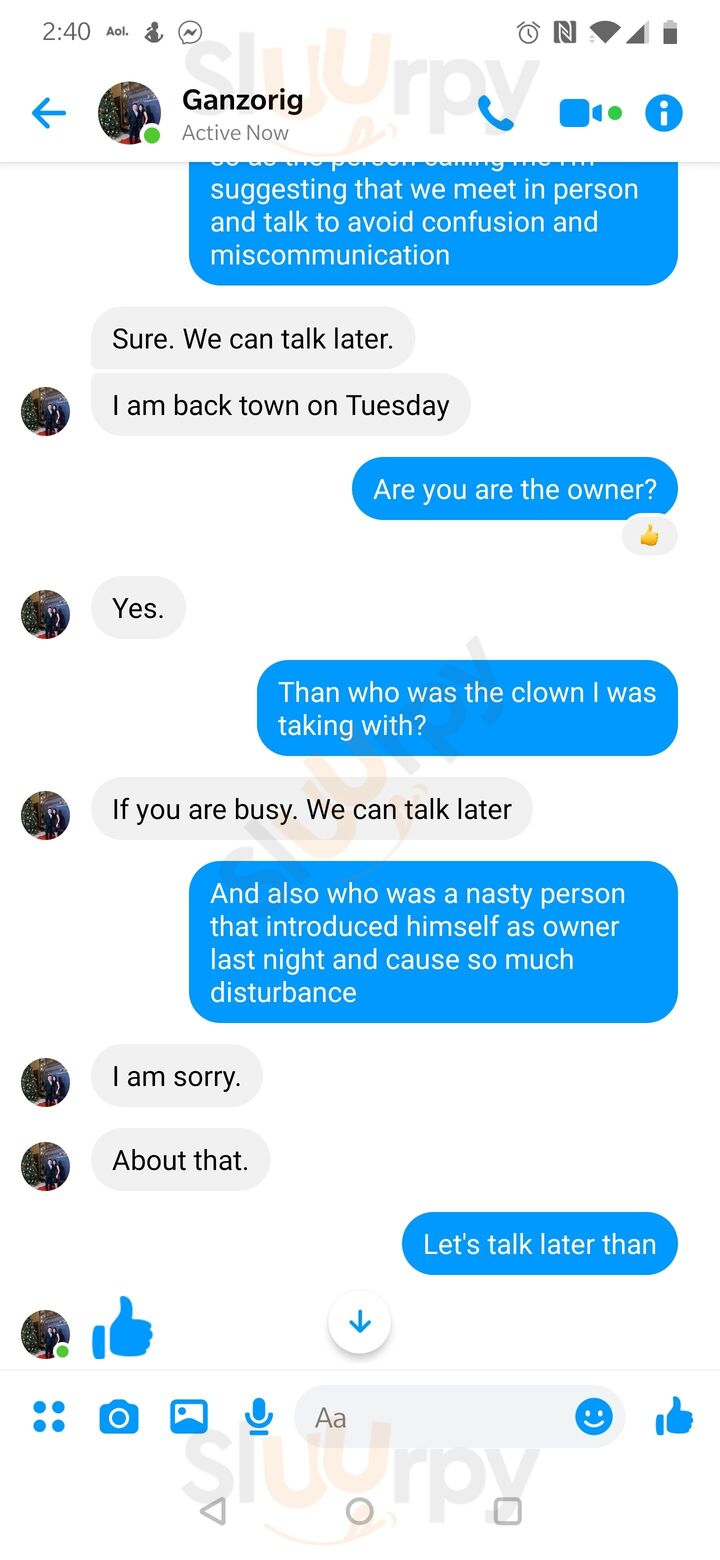Screen dimensions: 720x1560
Task: View the reaction on "Are you are the owner?"
Action: point(649,537)
